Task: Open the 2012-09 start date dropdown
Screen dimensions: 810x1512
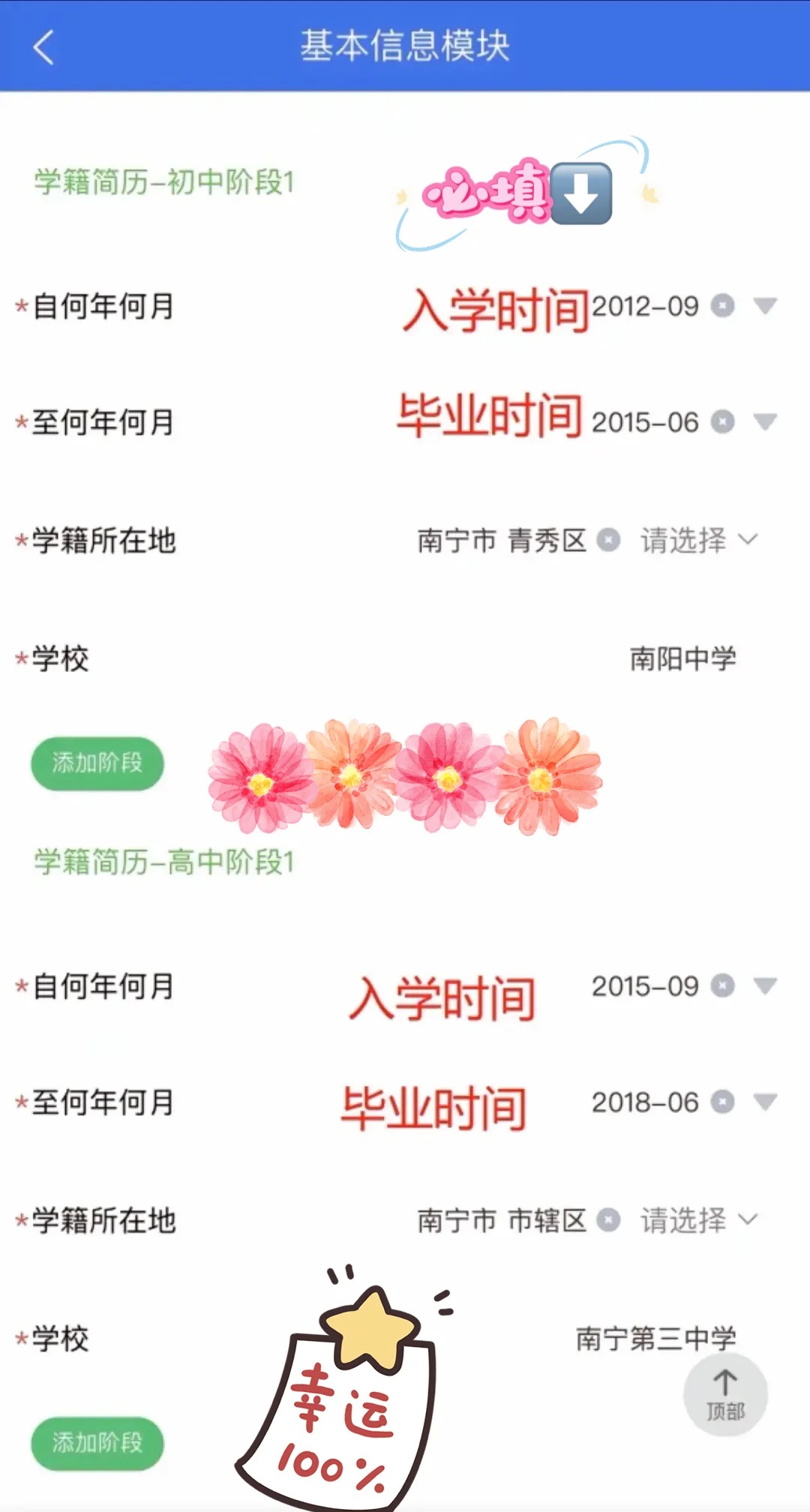Action: (x=765, y=306)
